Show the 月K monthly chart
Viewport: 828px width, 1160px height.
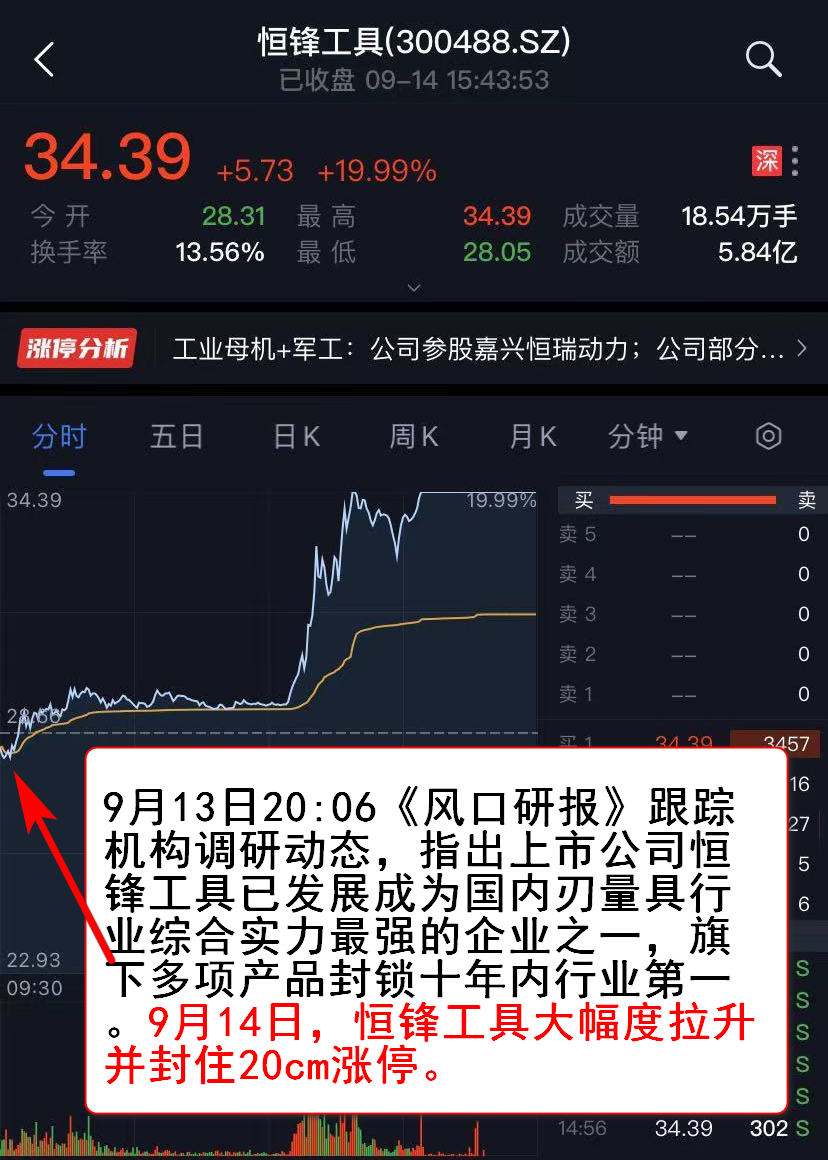(532, 437)
